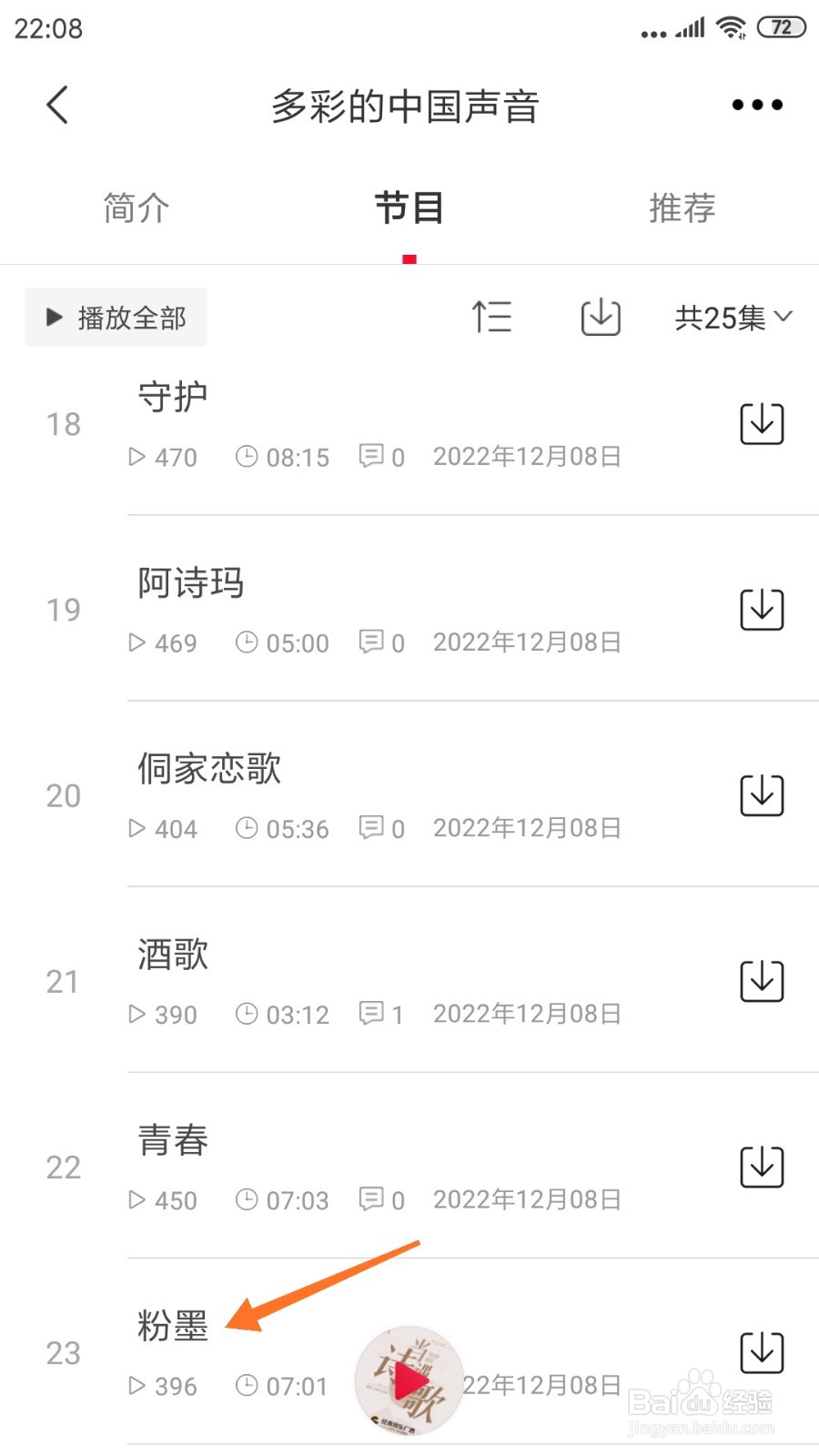Tap the back arrow to leave album
Screen dimensions: 819x1456
pos(56,104)
